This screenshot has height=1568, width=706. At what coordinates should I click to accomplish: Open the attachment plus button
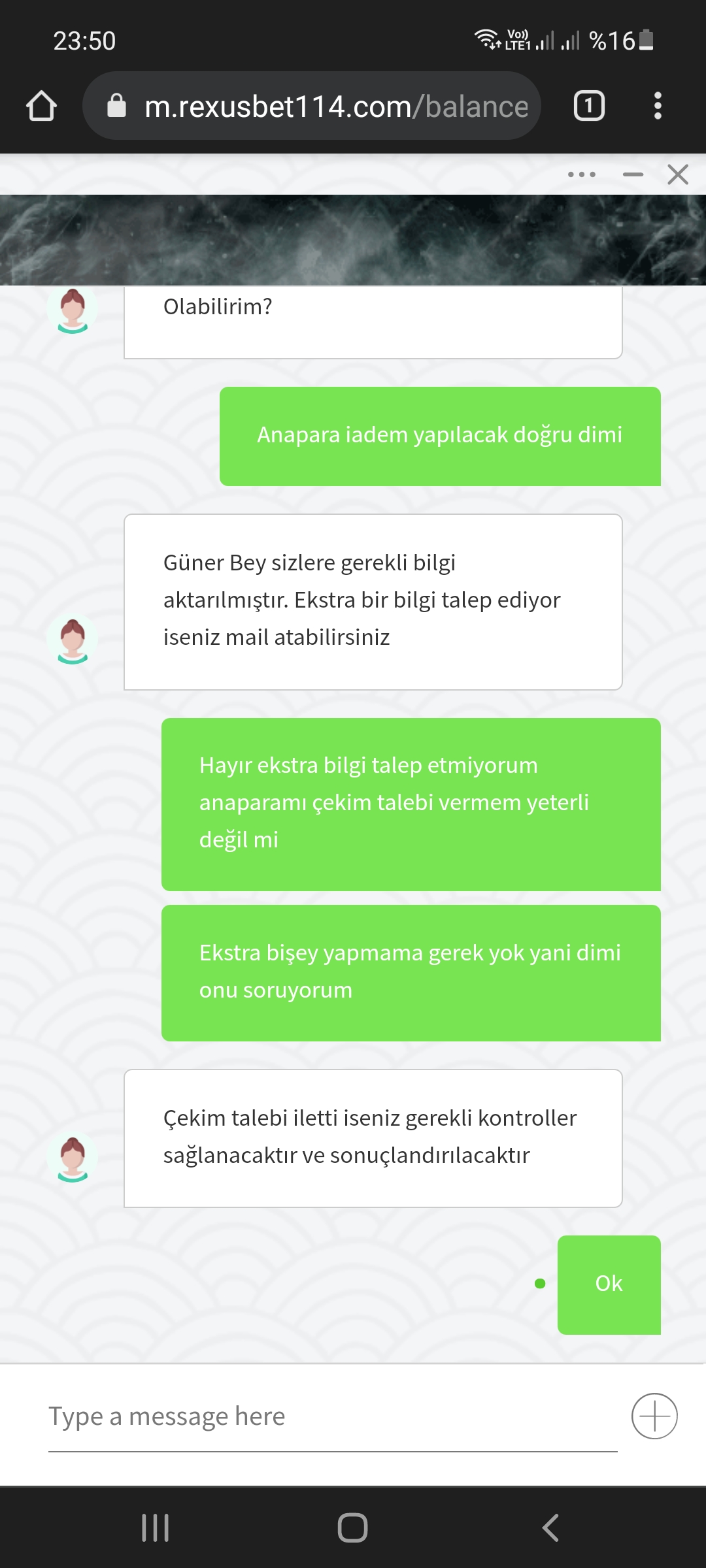point(654,1416)
